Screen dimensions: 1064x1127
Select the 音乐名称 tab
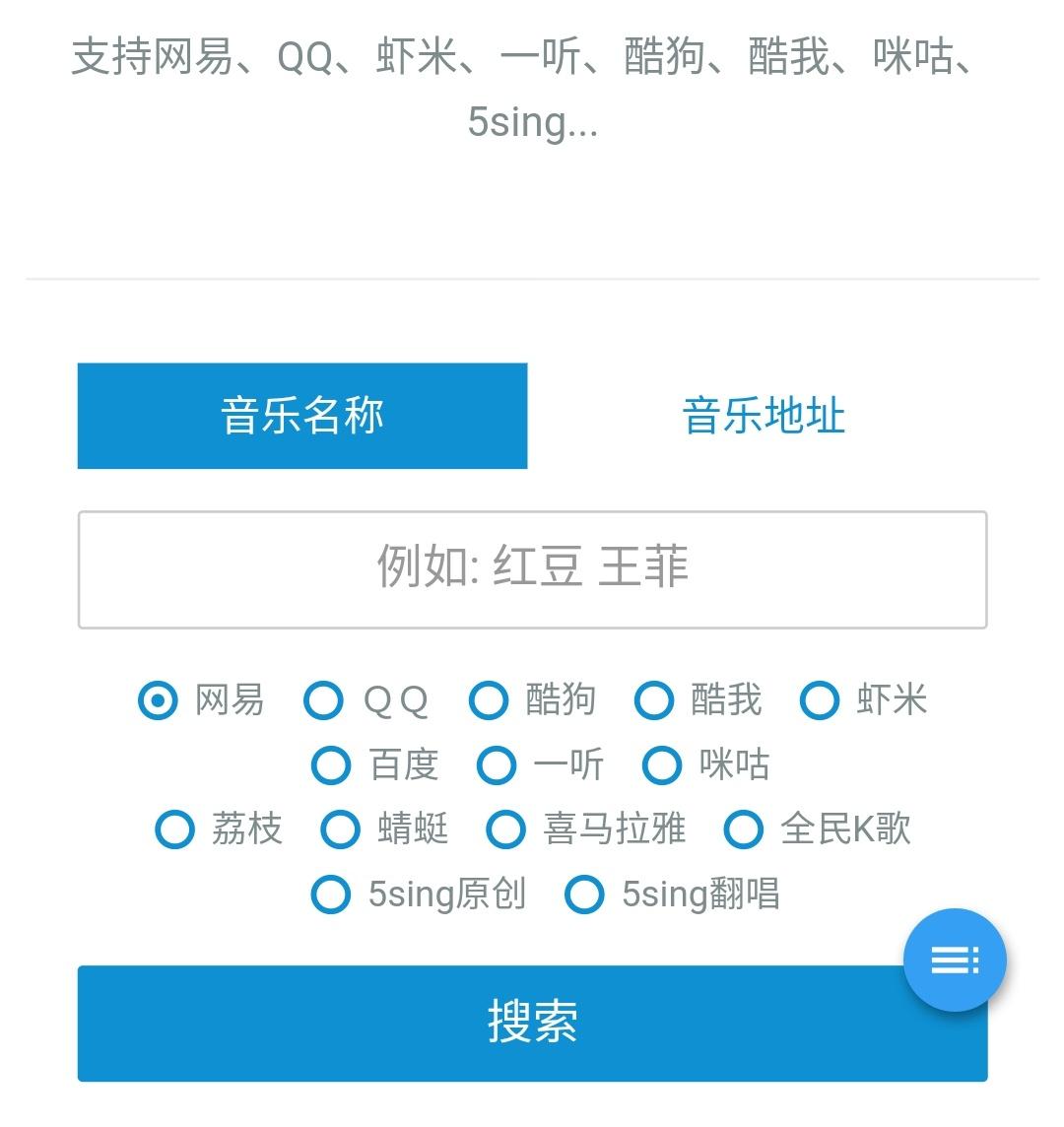coord(302,416)
